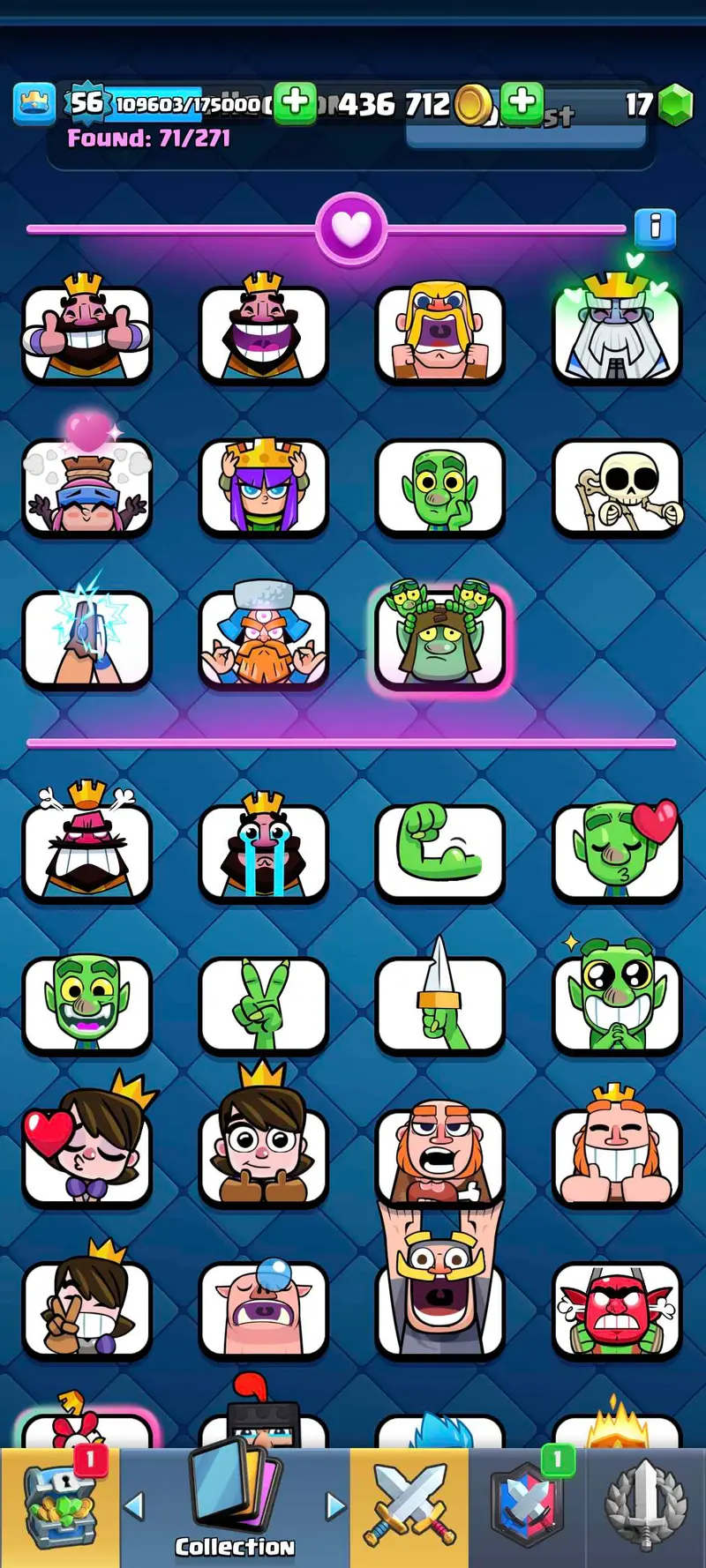Tap the green plus beside experience bar
The height and width of the screenshot is (1568, 706).
point(296,103)
